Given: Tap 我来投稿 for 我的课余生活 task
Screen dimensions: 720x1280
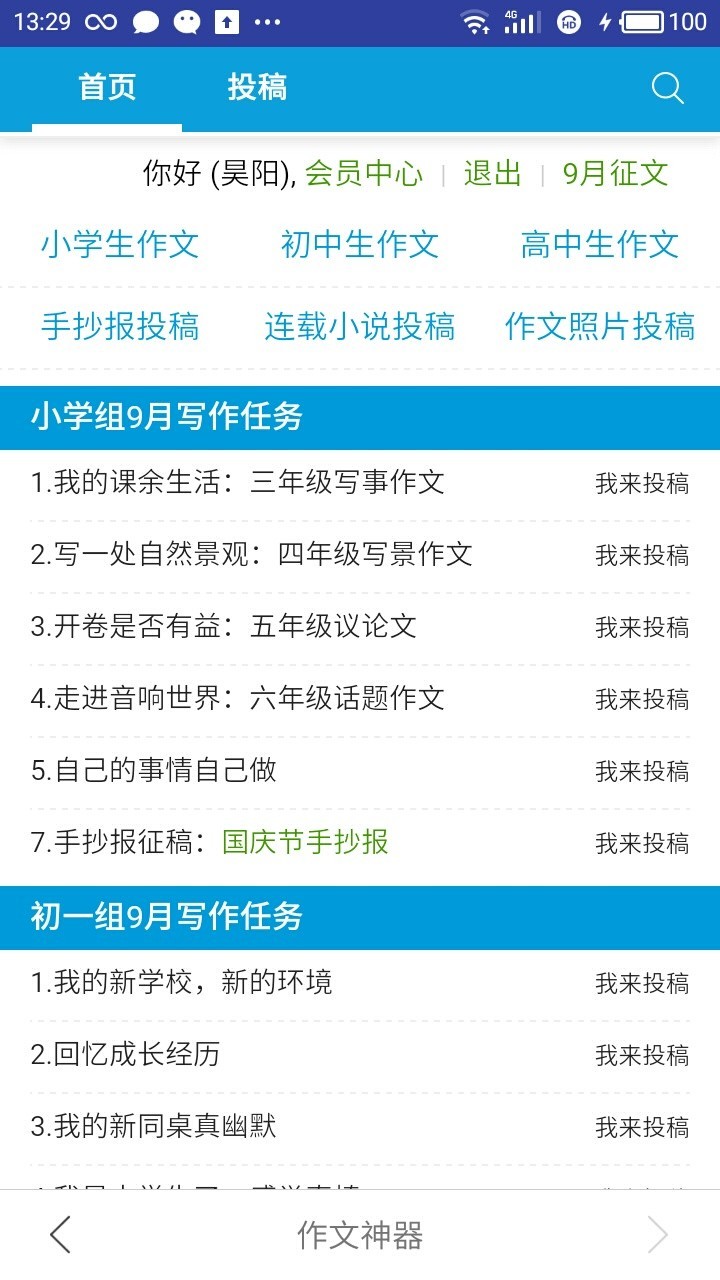Looking at the screenshot, I should 642,484.
